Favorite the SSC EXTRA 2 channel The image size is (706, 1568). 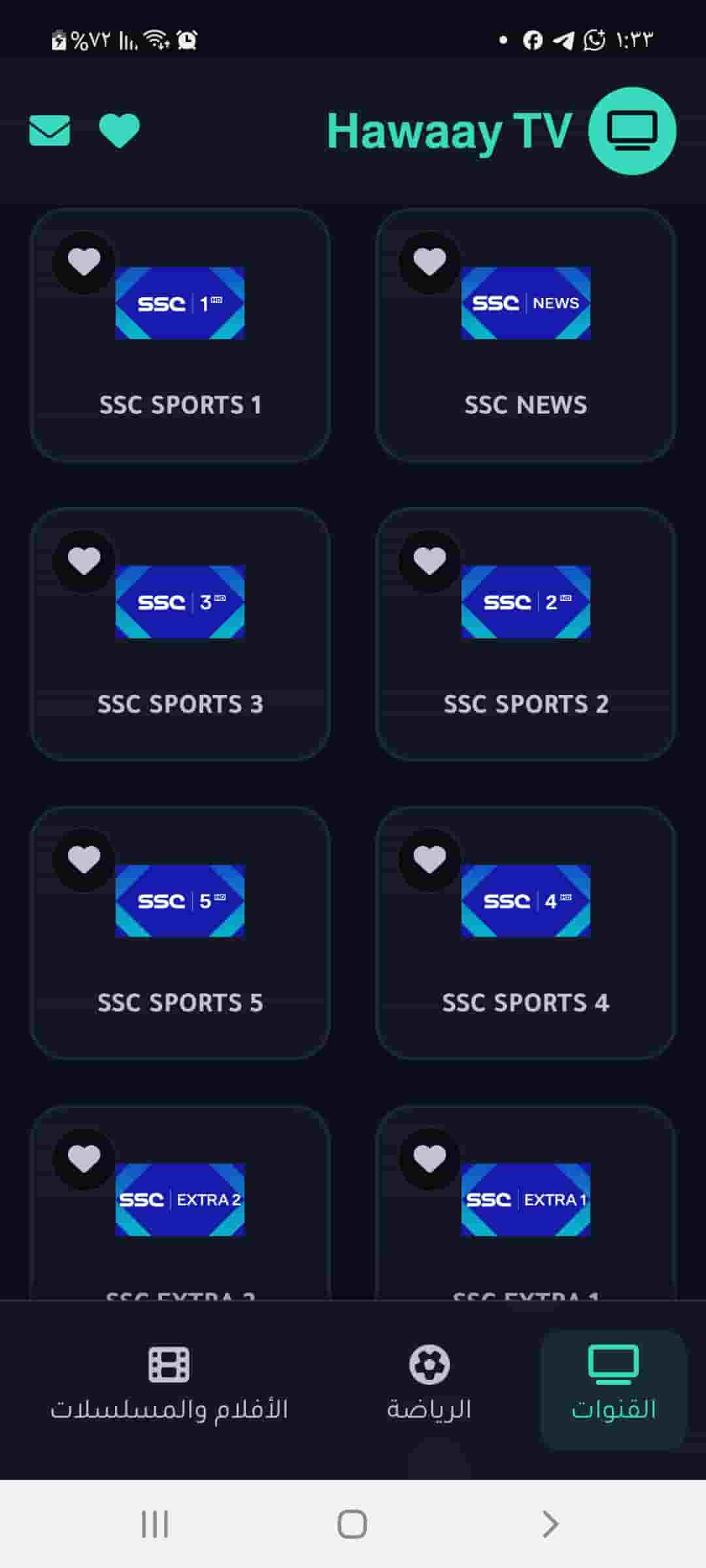[84, 1159]
